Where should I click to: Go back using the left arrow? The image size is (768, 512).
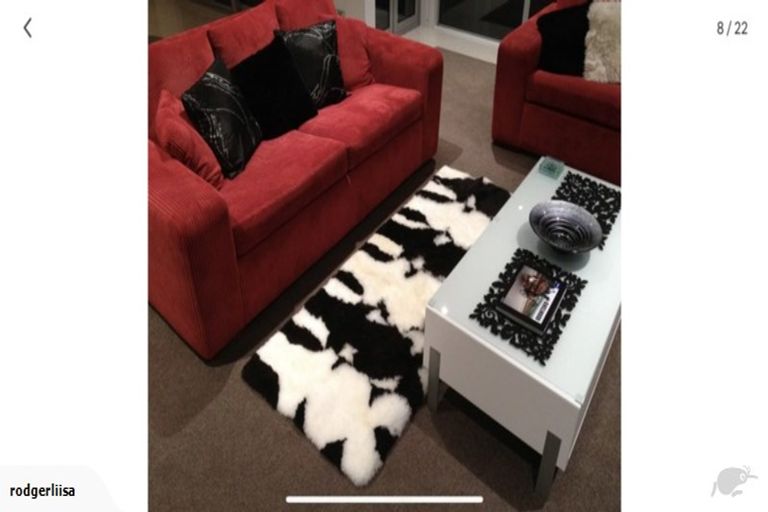(27, 28)
